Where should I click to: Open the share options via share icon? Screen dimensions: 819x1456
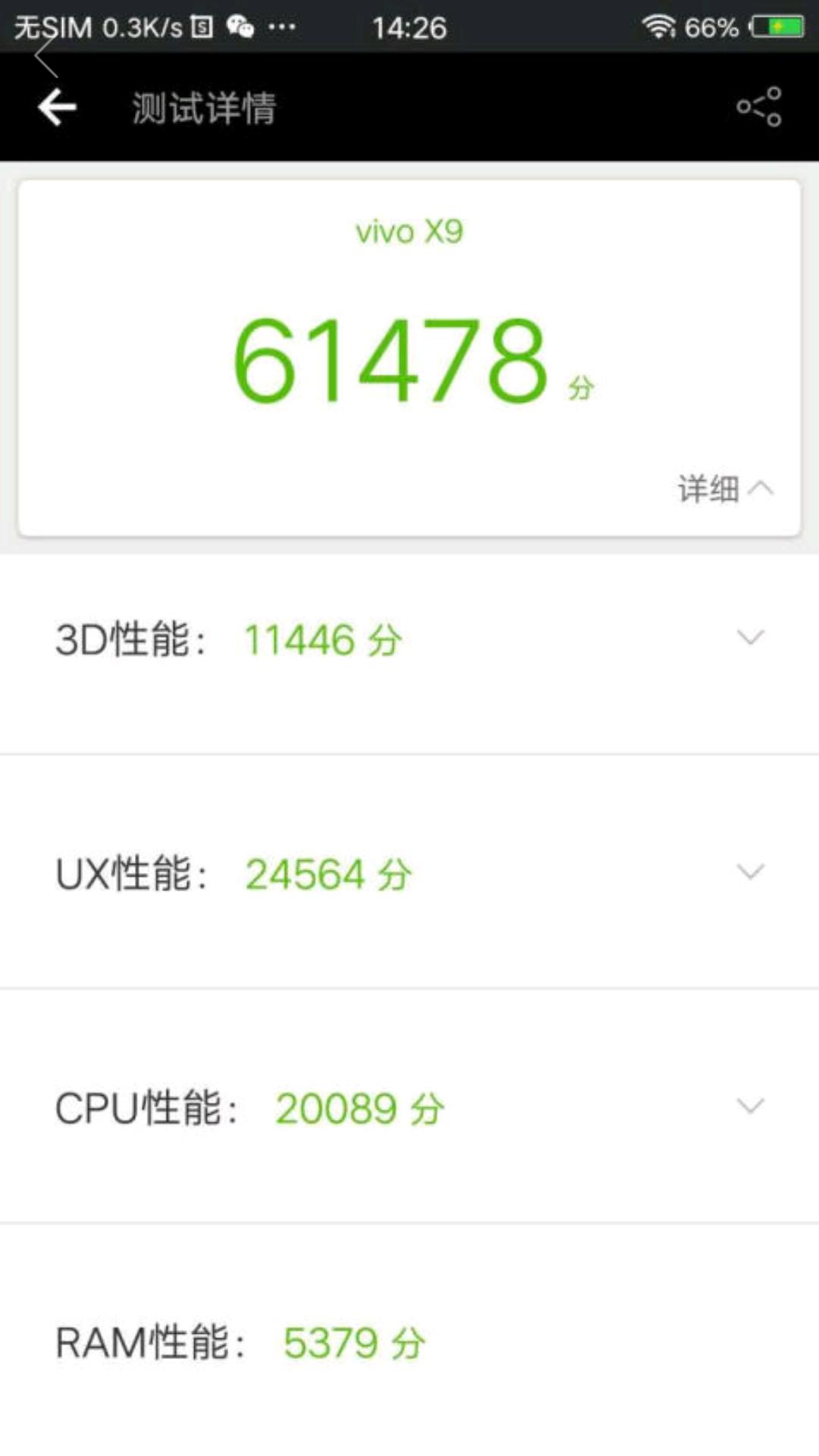click(760, 106)
